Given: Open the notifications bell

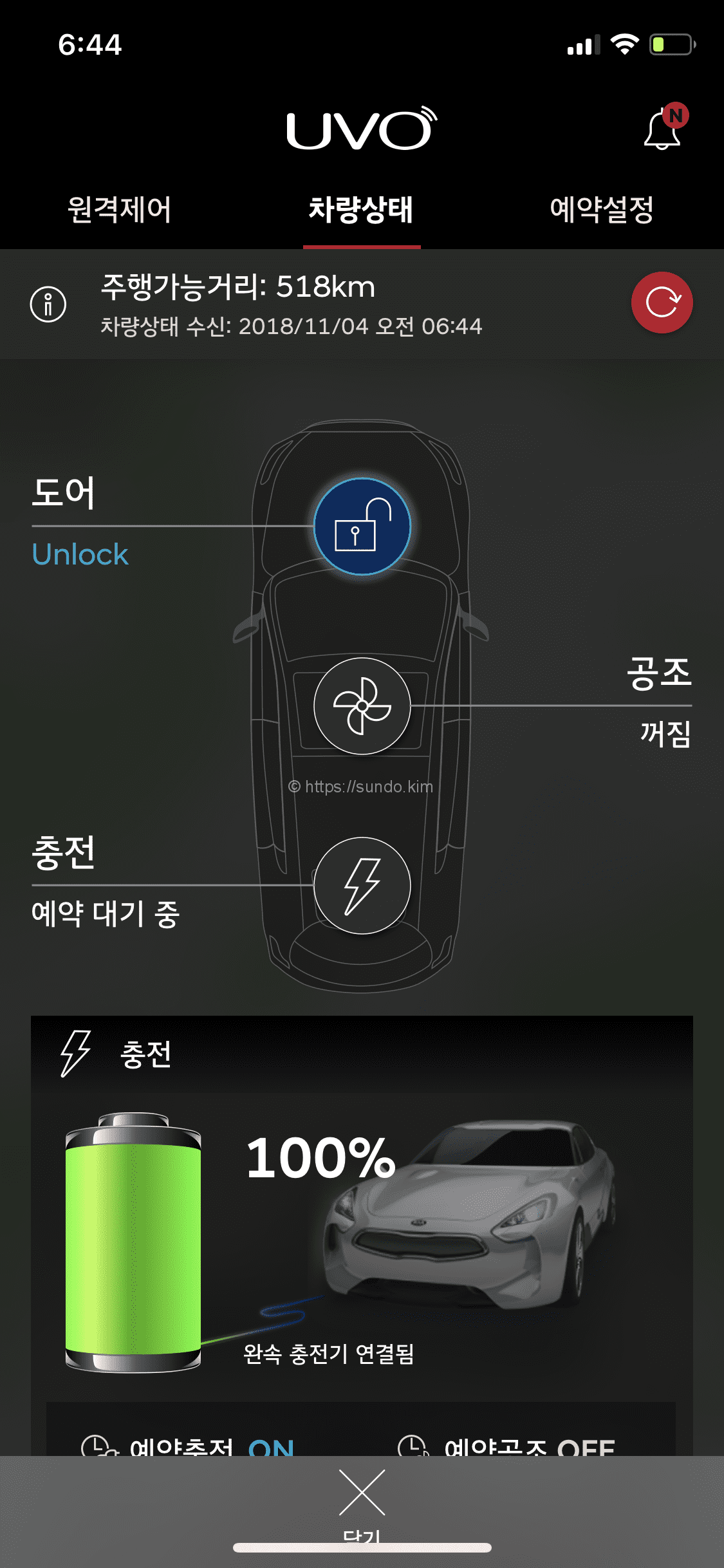Looking at the screenshot, I should 663,129.
